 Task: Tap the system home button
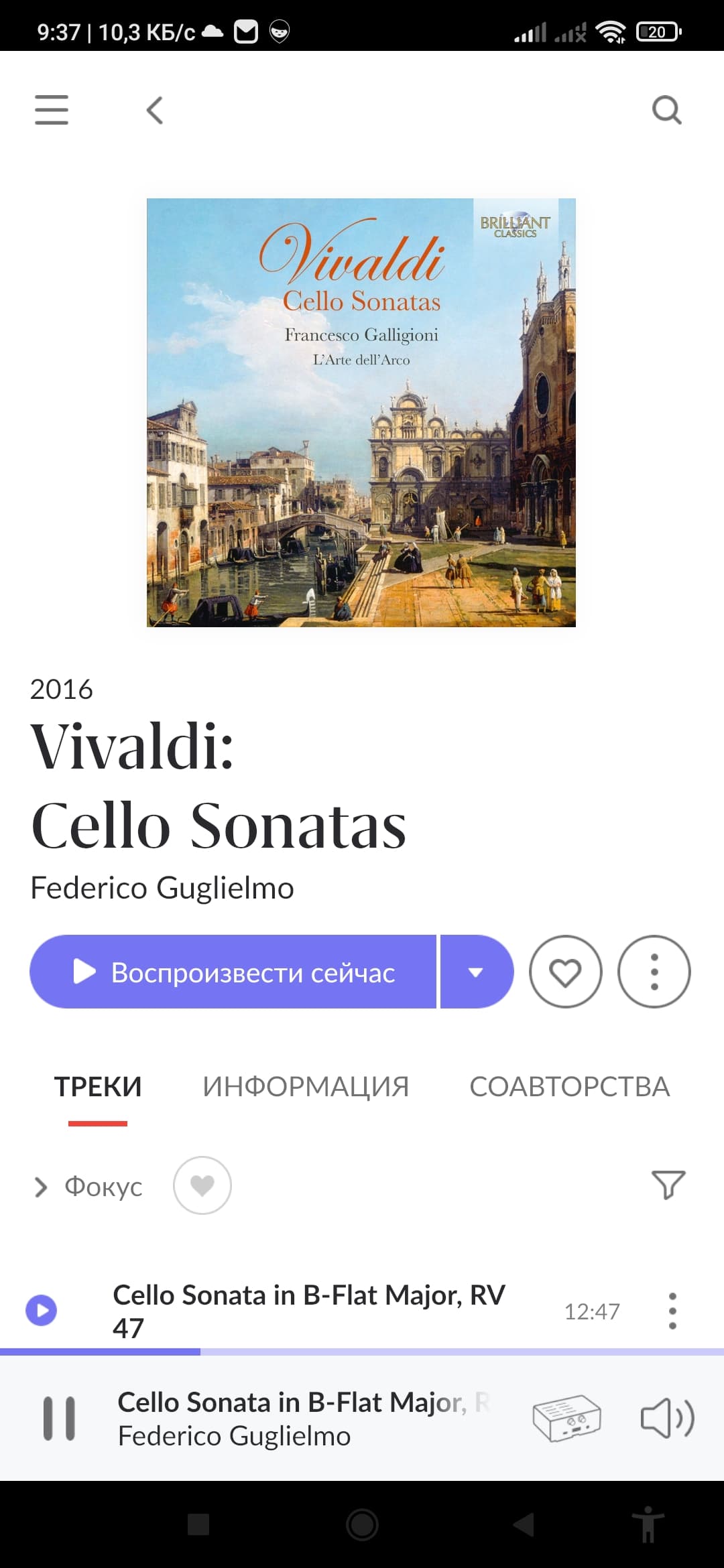(x=362, y=1524)
